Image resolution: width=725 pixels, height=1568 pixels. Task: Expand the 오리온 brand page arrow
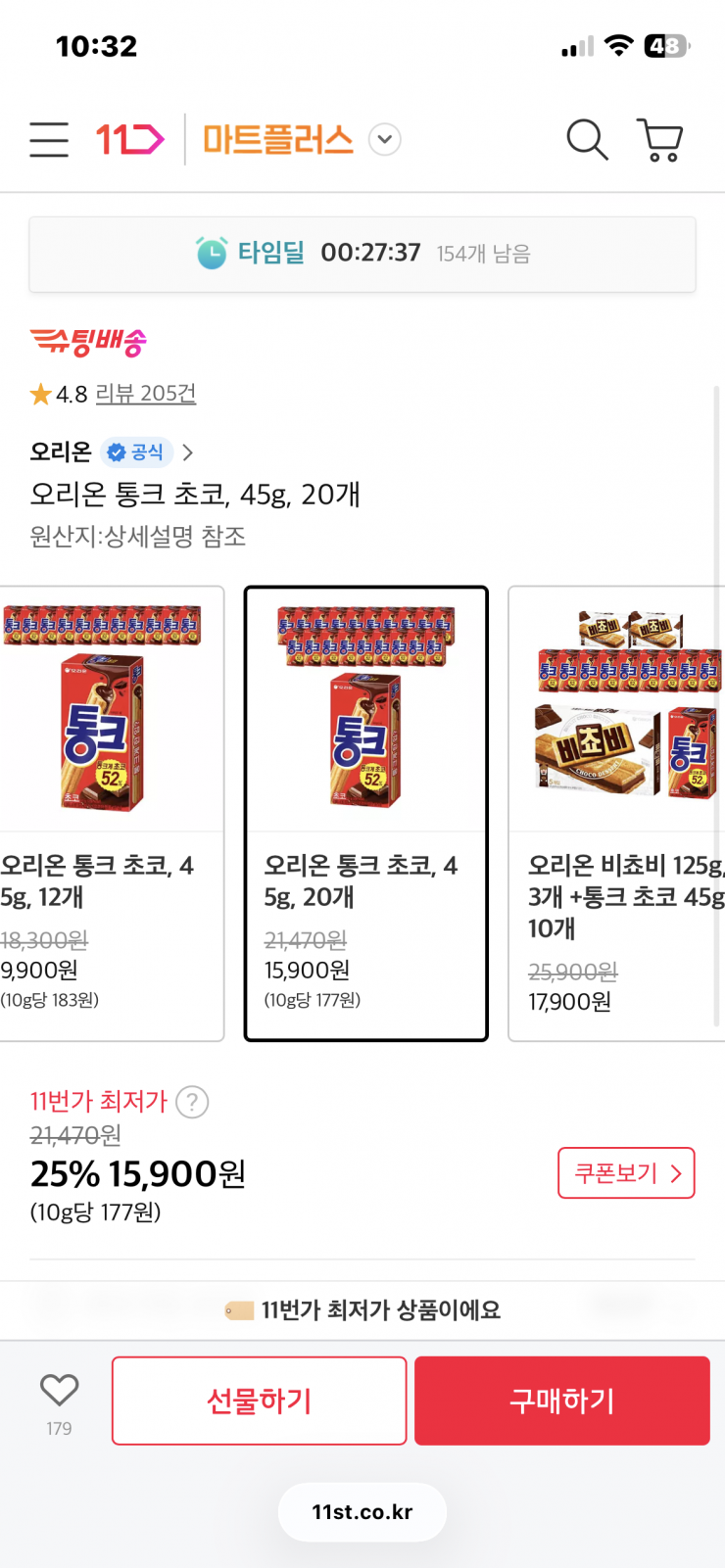tap(186, 452)
